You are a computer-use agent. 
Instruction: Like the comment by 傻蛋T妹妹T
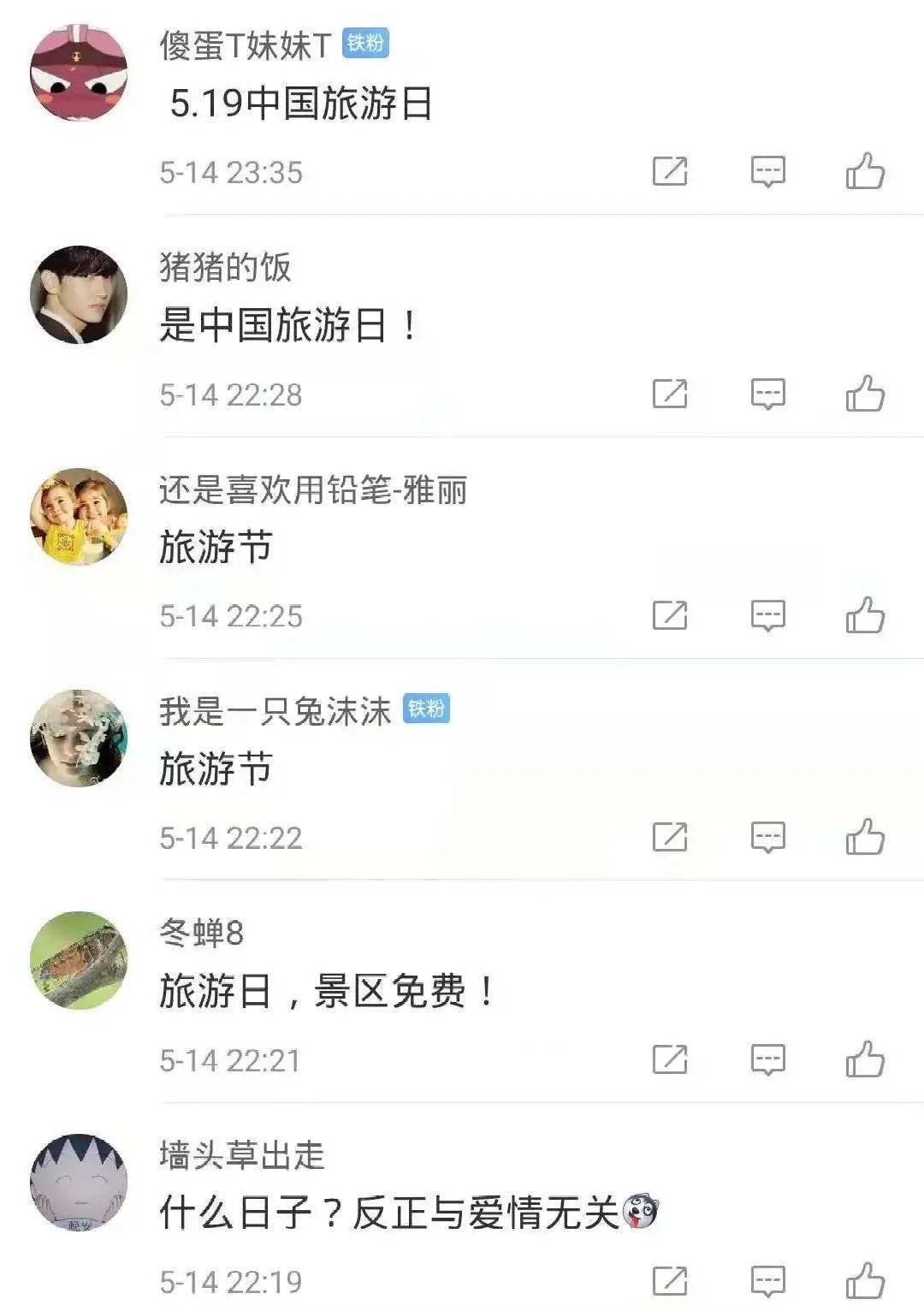point(864,171)
